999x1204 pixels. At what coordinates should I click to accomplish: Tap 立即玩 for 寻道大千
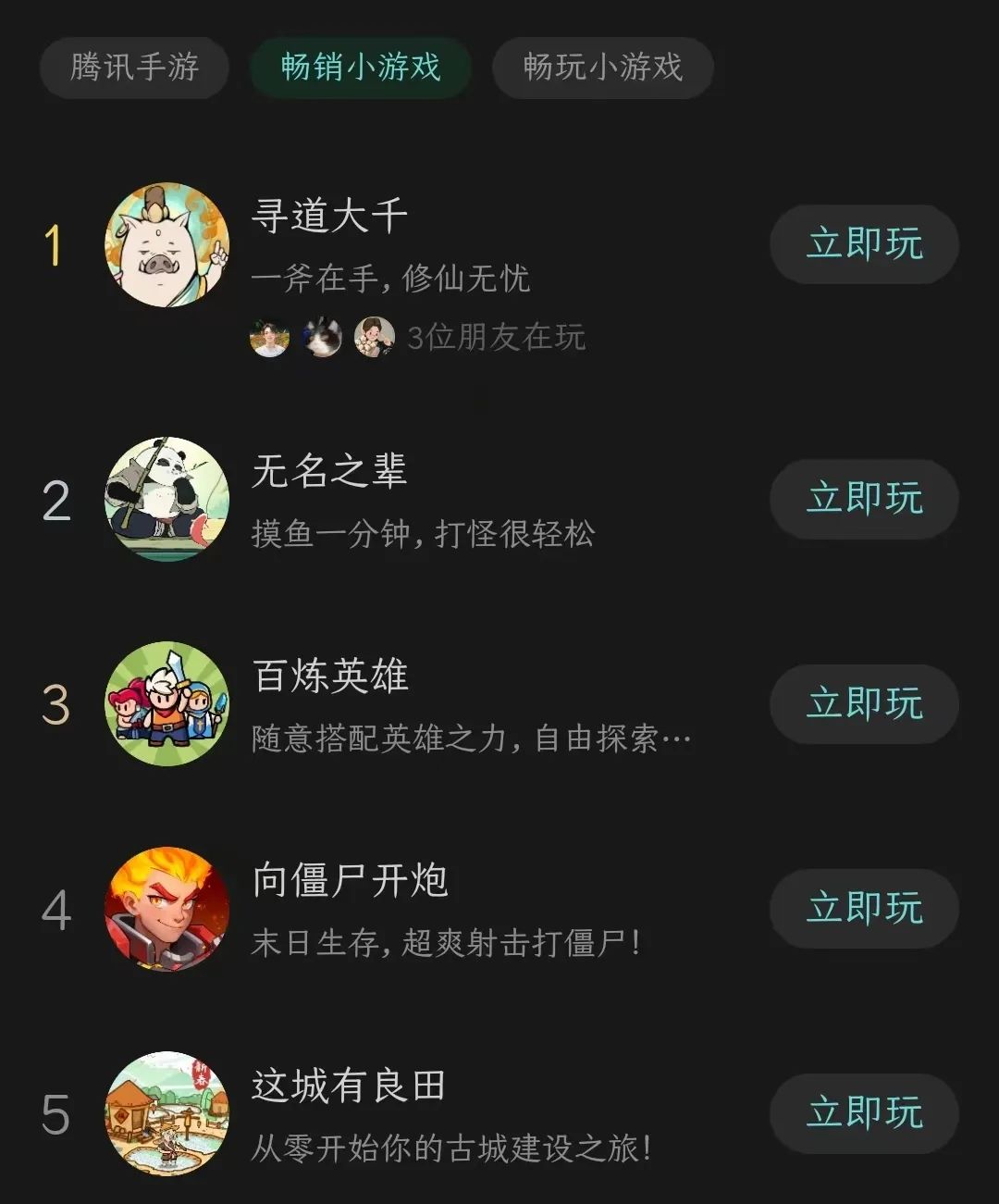864,244
